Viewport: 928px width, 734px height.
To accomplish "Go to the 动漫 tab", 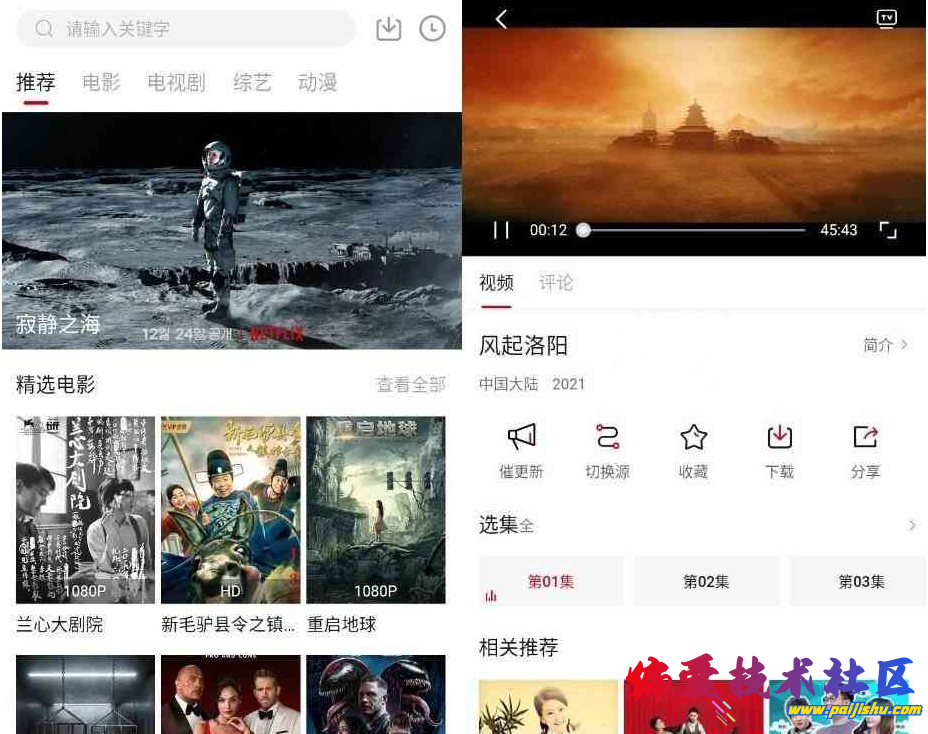I will (317, 83).
